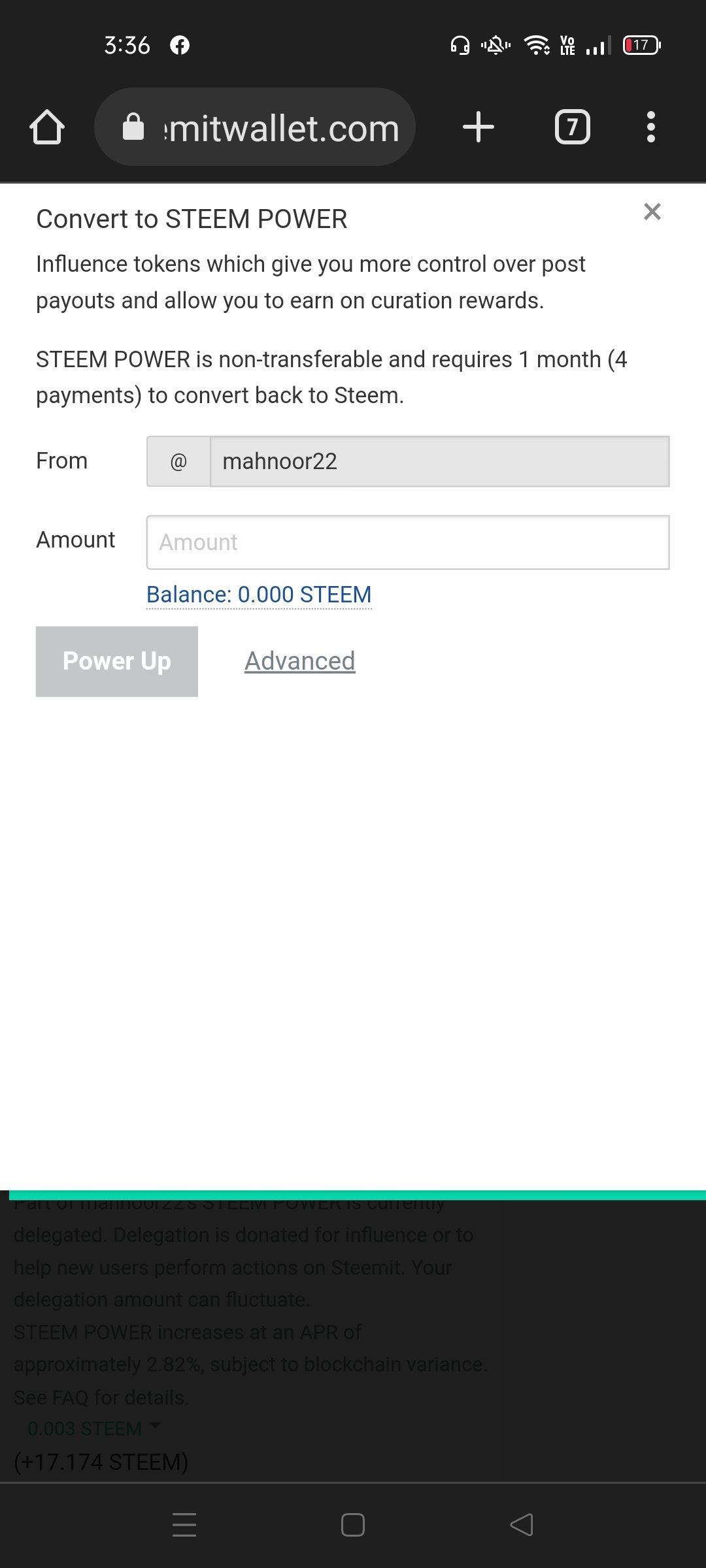Open the Advanced options link
Image resolution: width=706 pixels, height=1568 pixels.
coord(300,661)
